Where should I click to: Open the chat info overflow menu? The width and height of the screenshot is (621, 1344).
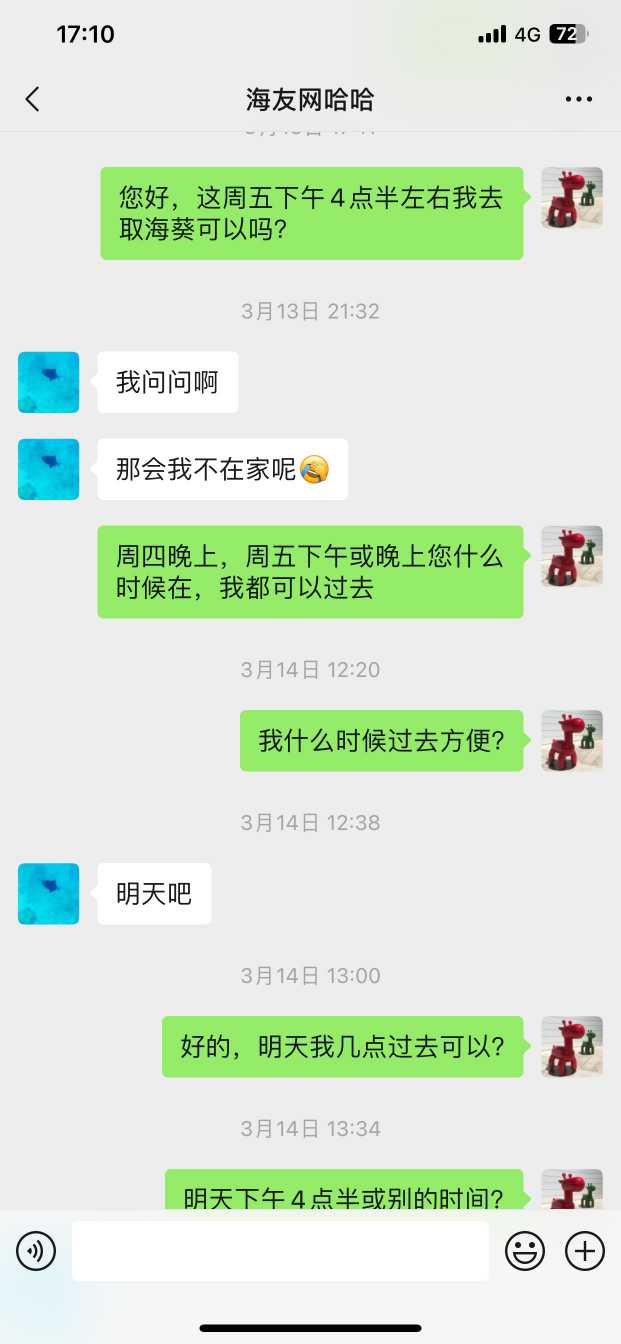(579, 99)
